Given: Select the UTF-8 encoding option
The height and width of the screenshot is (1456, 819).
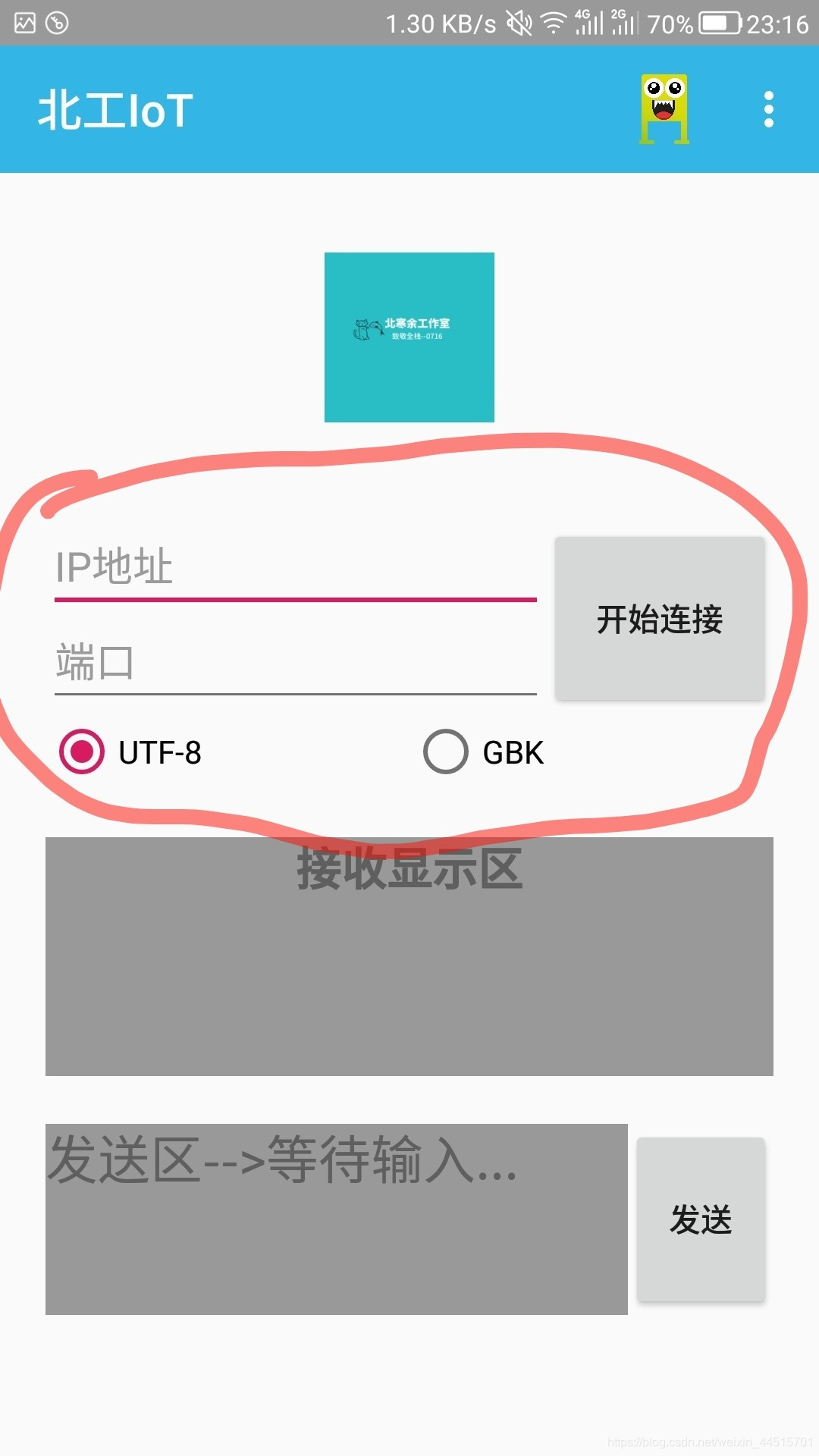Looking at the screenshot, I should [x=82, y=752].
